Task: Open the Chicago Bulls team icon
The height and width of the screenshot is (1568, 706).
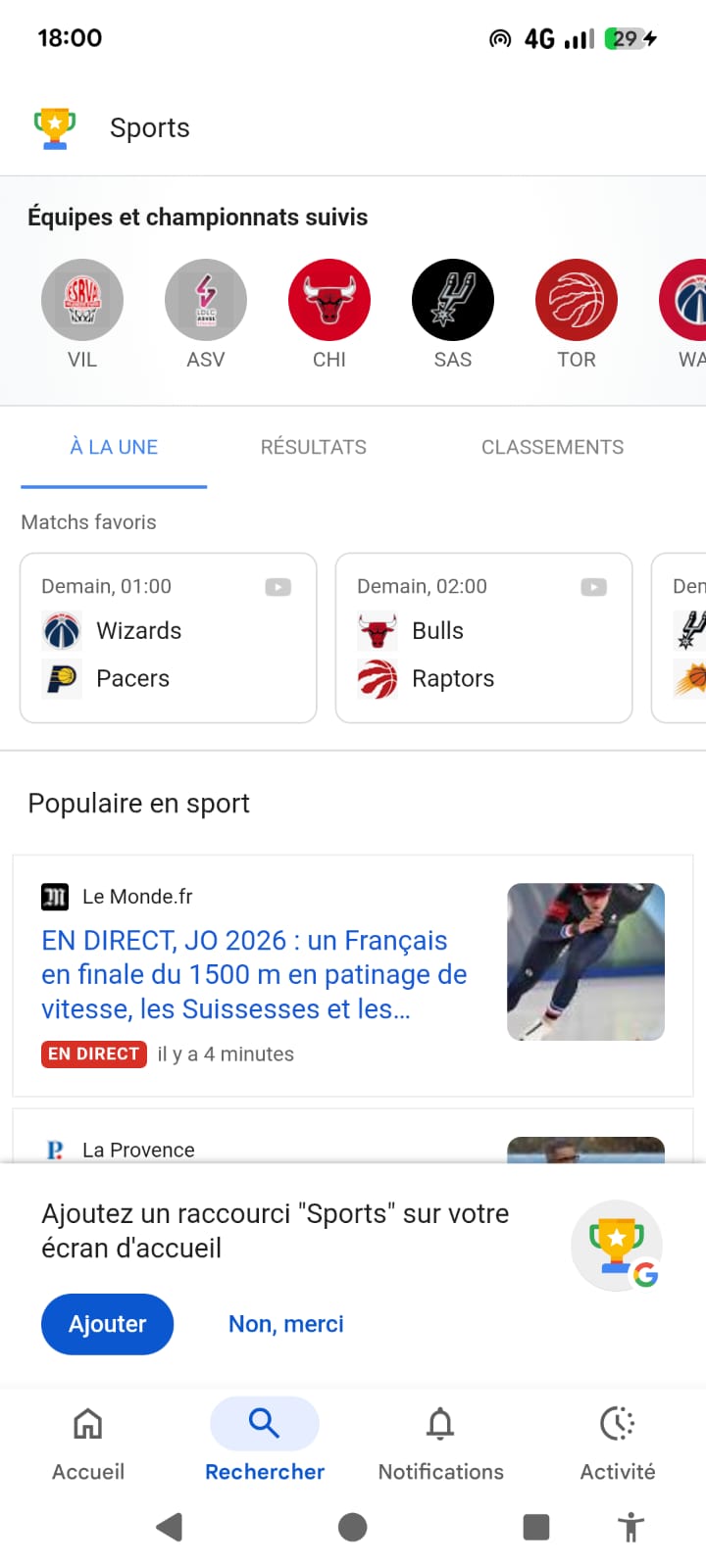Action: [329, 300]
